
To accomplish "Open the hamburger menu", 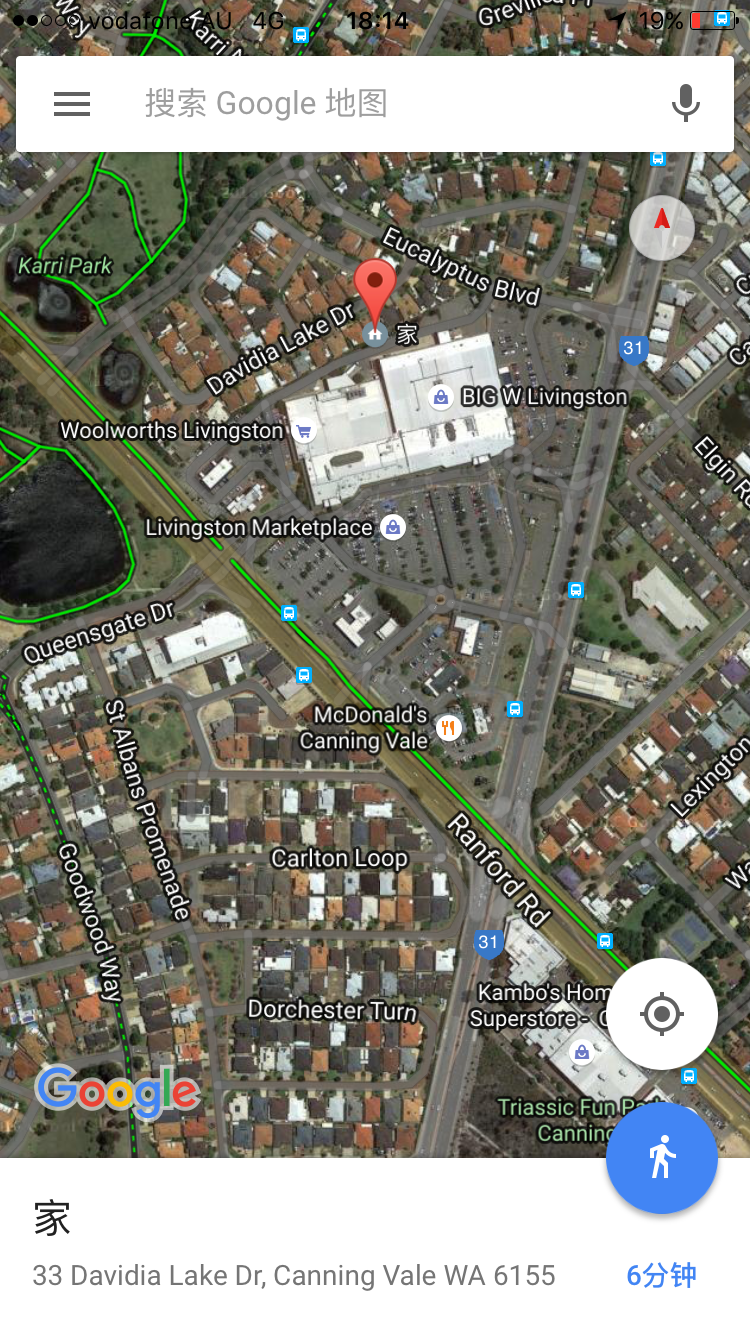I will click(x=72, y=104).
